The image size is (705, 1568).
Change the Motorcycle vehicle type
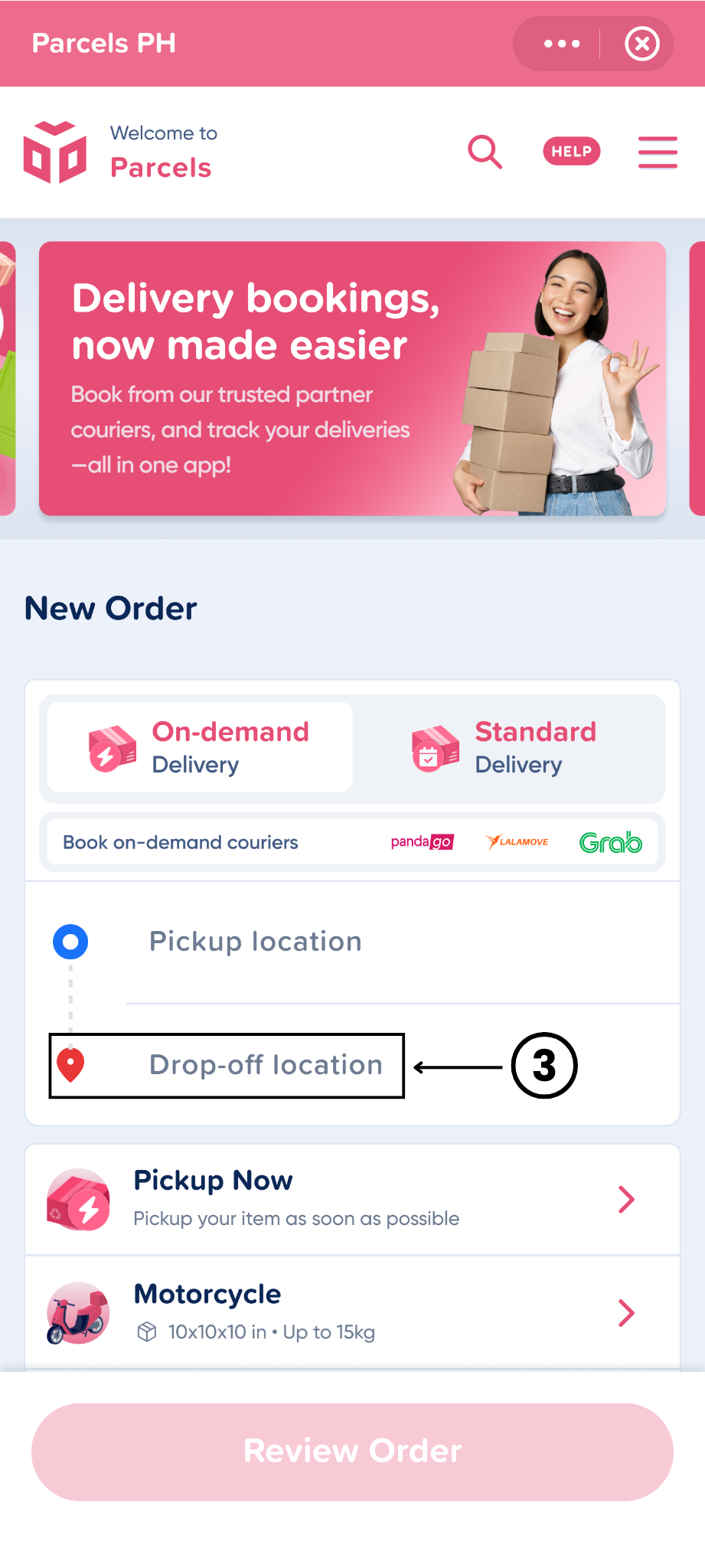(x=352, y=1312)
